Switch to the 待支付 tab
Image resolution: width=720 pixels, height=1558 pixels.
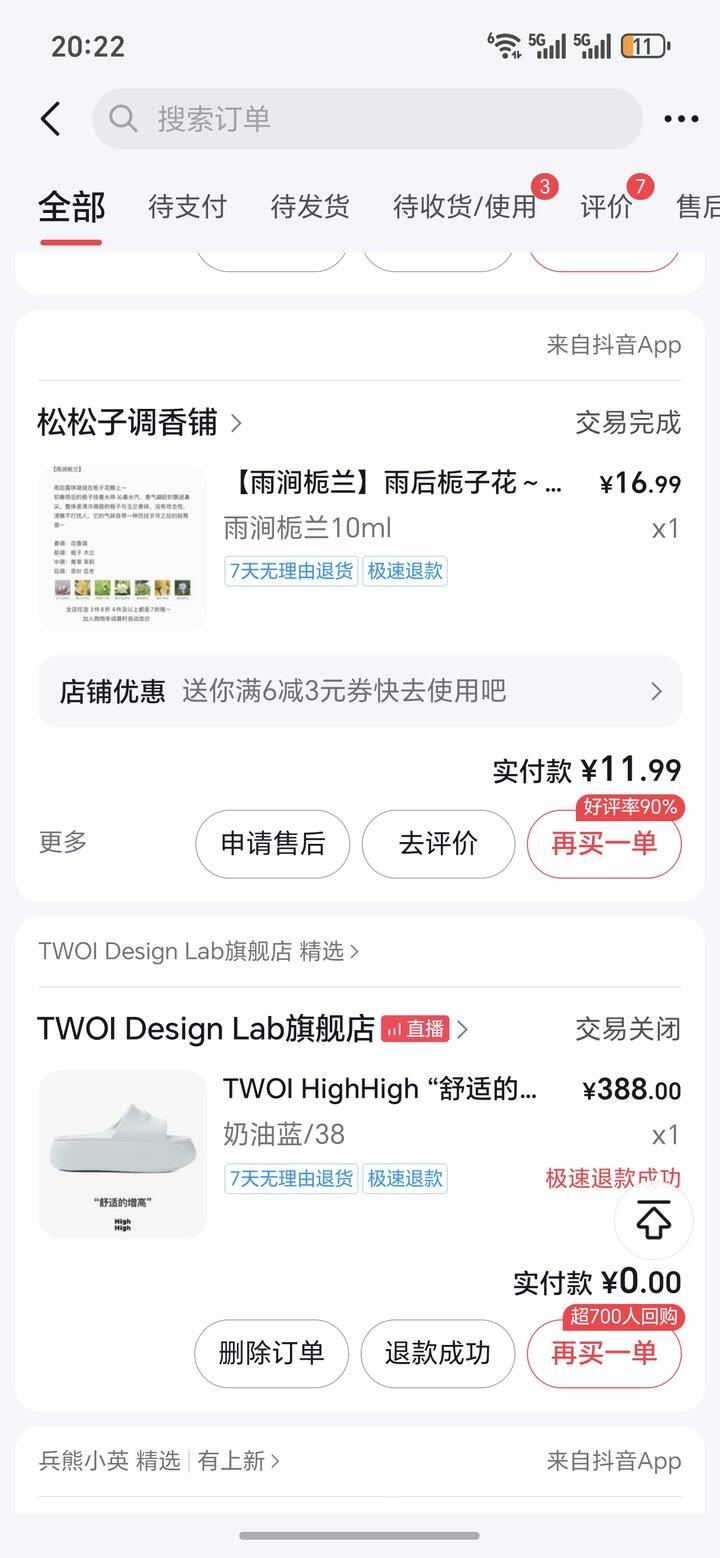tap(188, 207)
